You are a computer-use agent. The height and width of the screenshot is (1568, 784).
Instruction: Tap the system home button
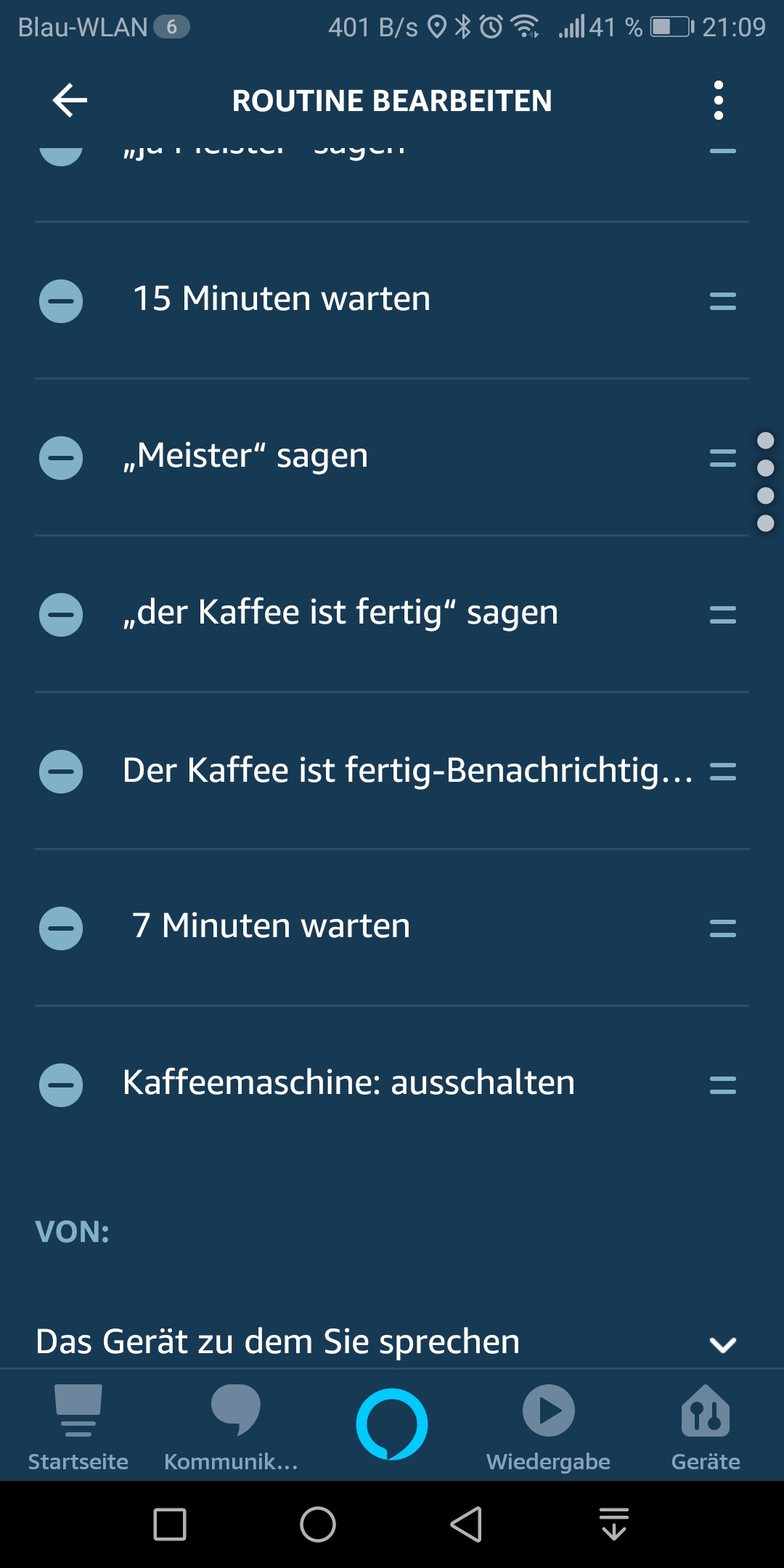click(318, 1524)
